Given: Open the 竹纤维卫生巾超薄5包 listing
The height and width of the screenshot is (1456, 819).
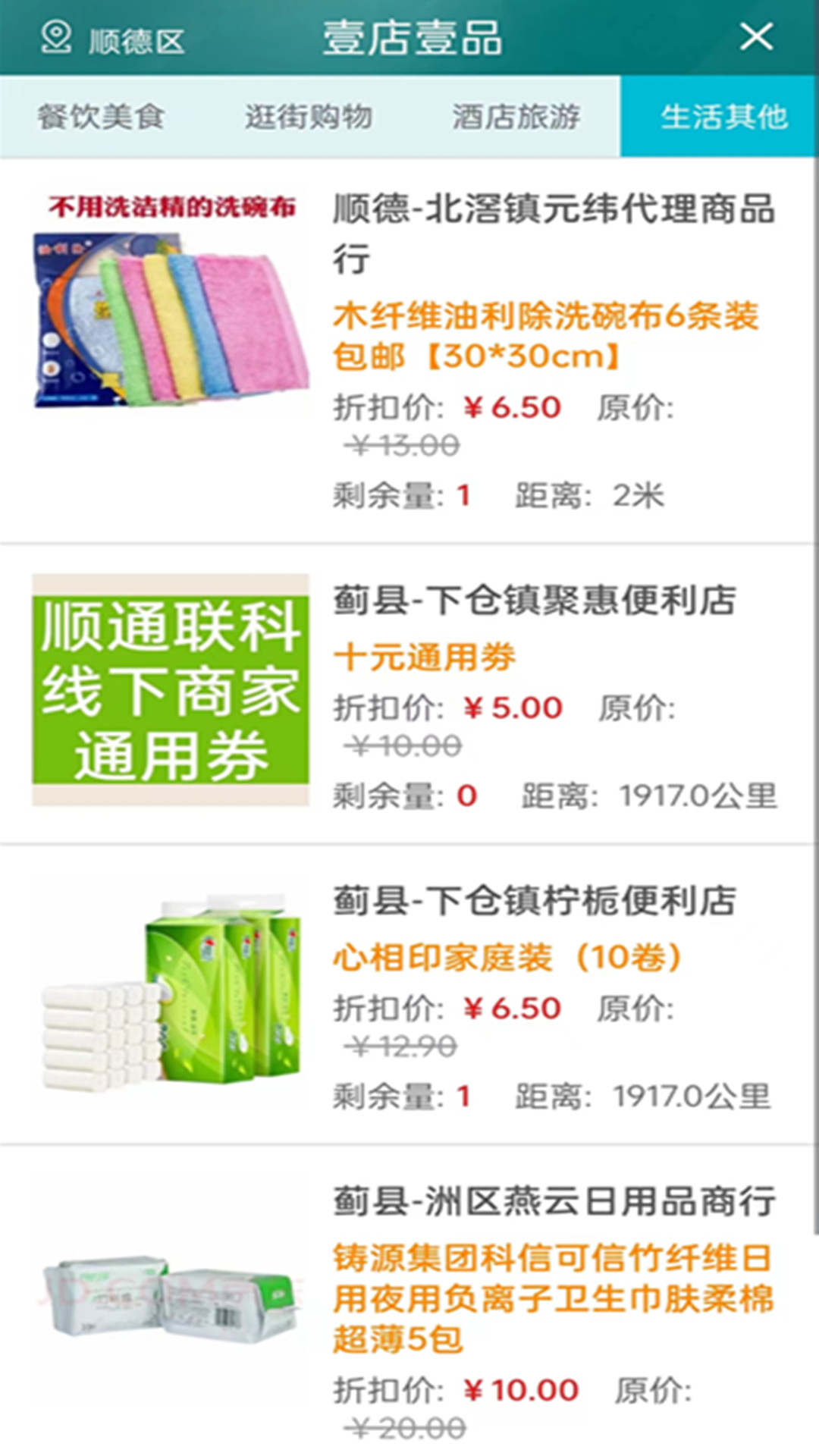Looking at the screenshot, I should 552,1297.
